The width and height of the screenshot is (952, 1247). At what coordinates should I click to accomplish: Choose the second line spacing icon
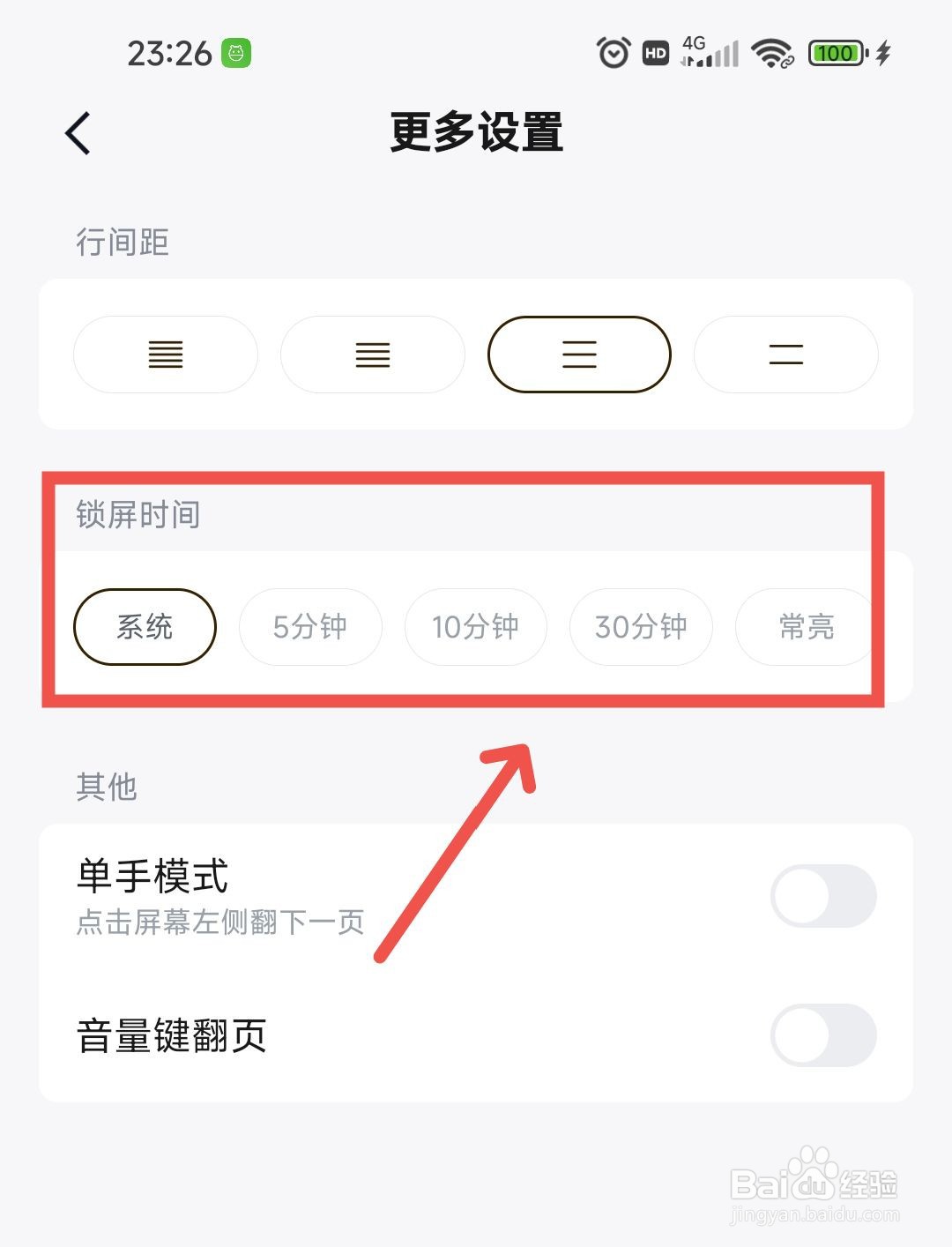372,355
